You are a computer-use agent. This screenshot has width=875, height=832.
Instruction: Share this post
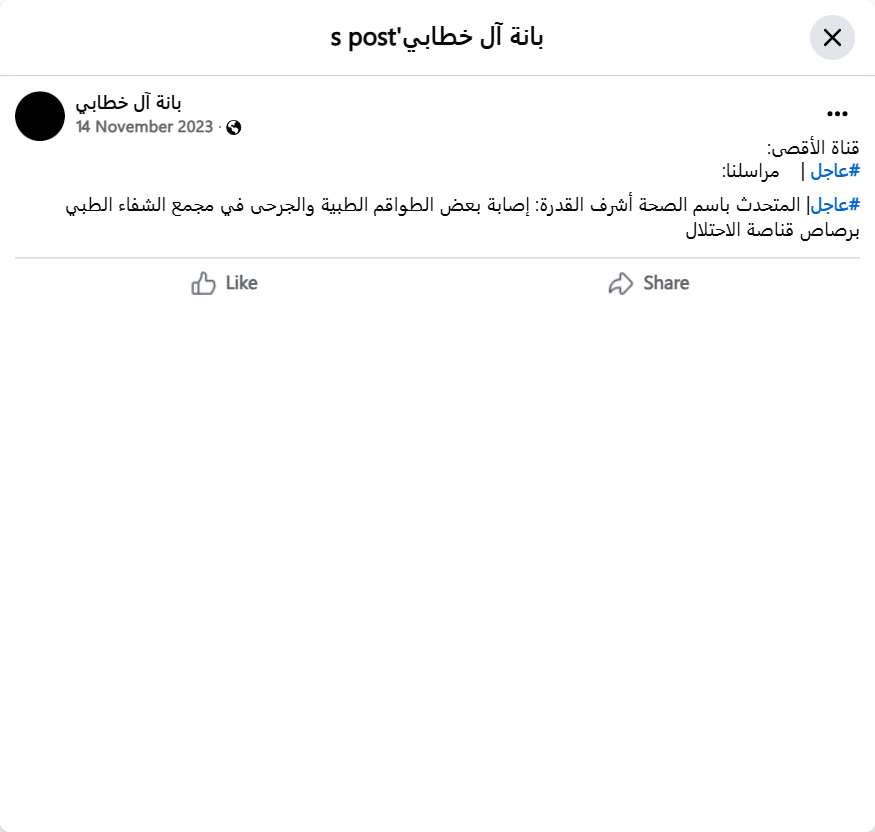649,283
